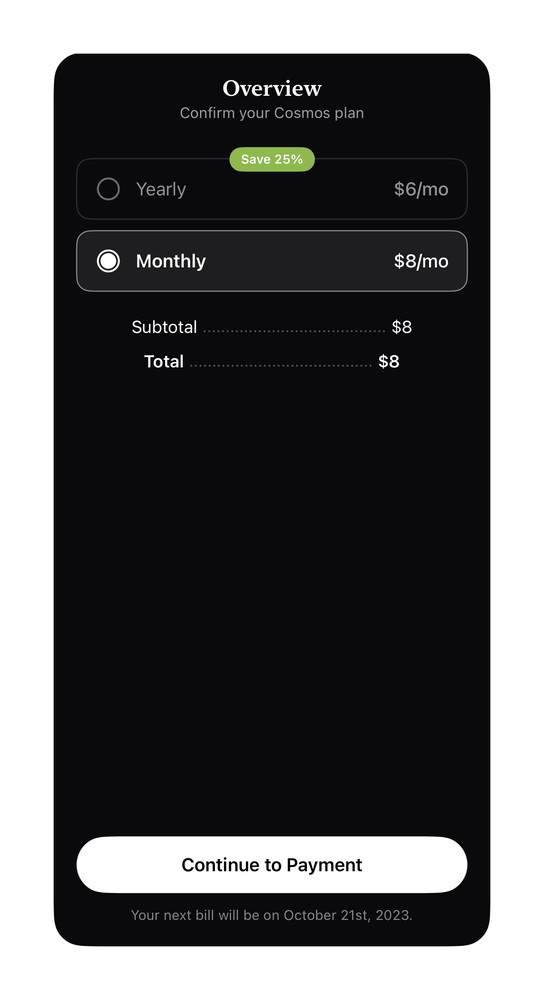
Task: Select the Yearly plan option
Action: click(x=272, y=189)
